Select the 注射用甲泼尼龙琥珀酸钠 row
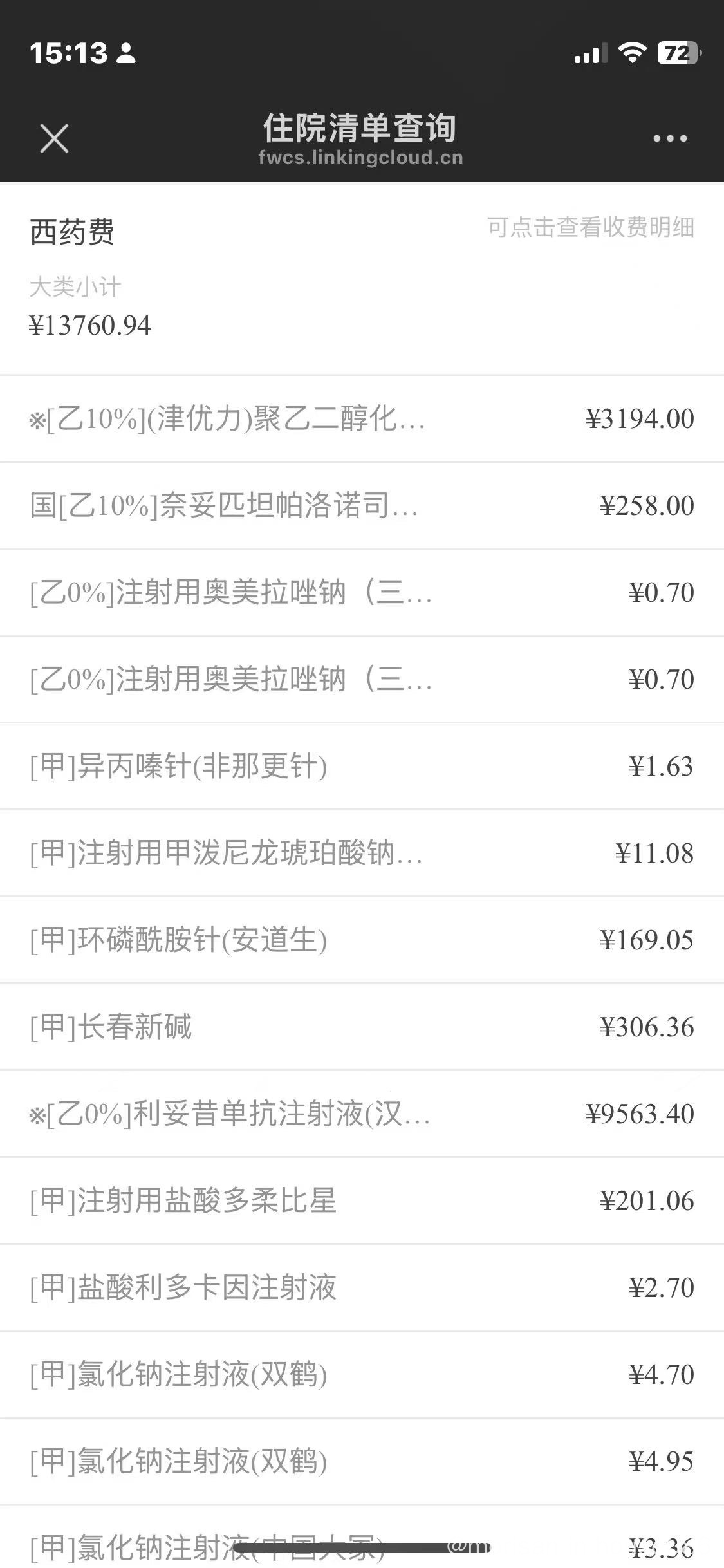Image resolution: width=724 pixels, height=1568 pixels. pos(362,854)
